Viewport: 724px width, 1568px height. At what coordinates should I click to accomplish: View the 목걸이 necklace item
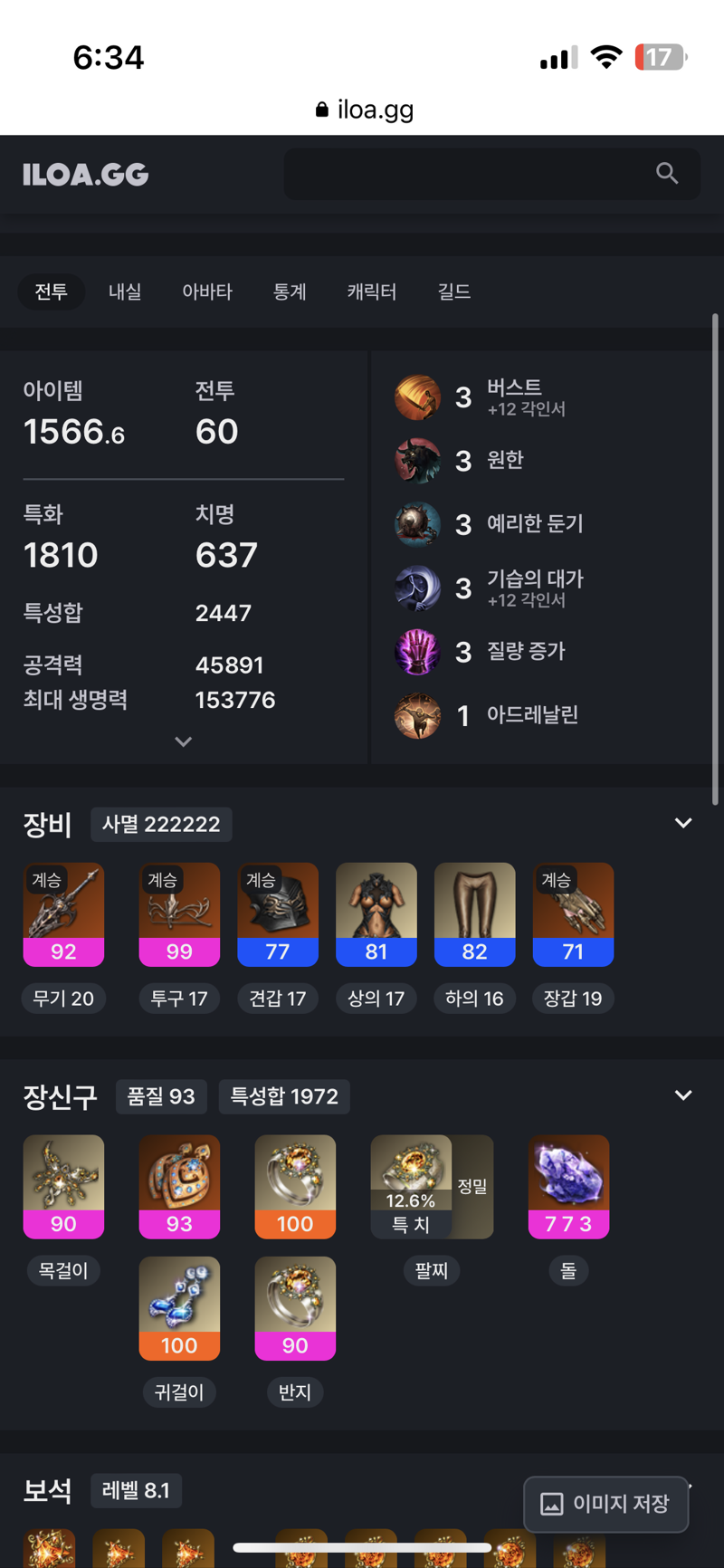pyautogui.click(x=63, y=1186)
